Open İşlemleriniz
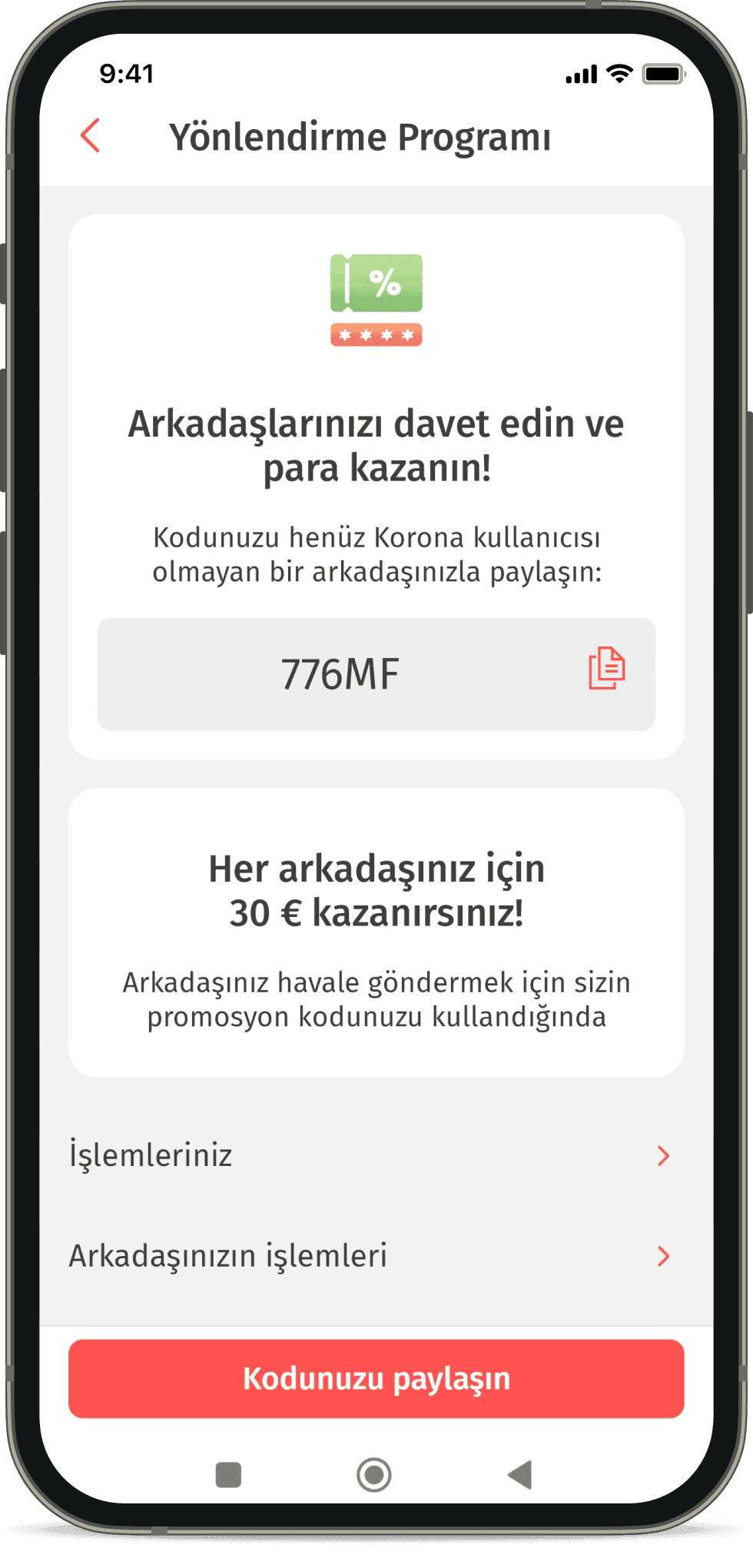 369,1155
